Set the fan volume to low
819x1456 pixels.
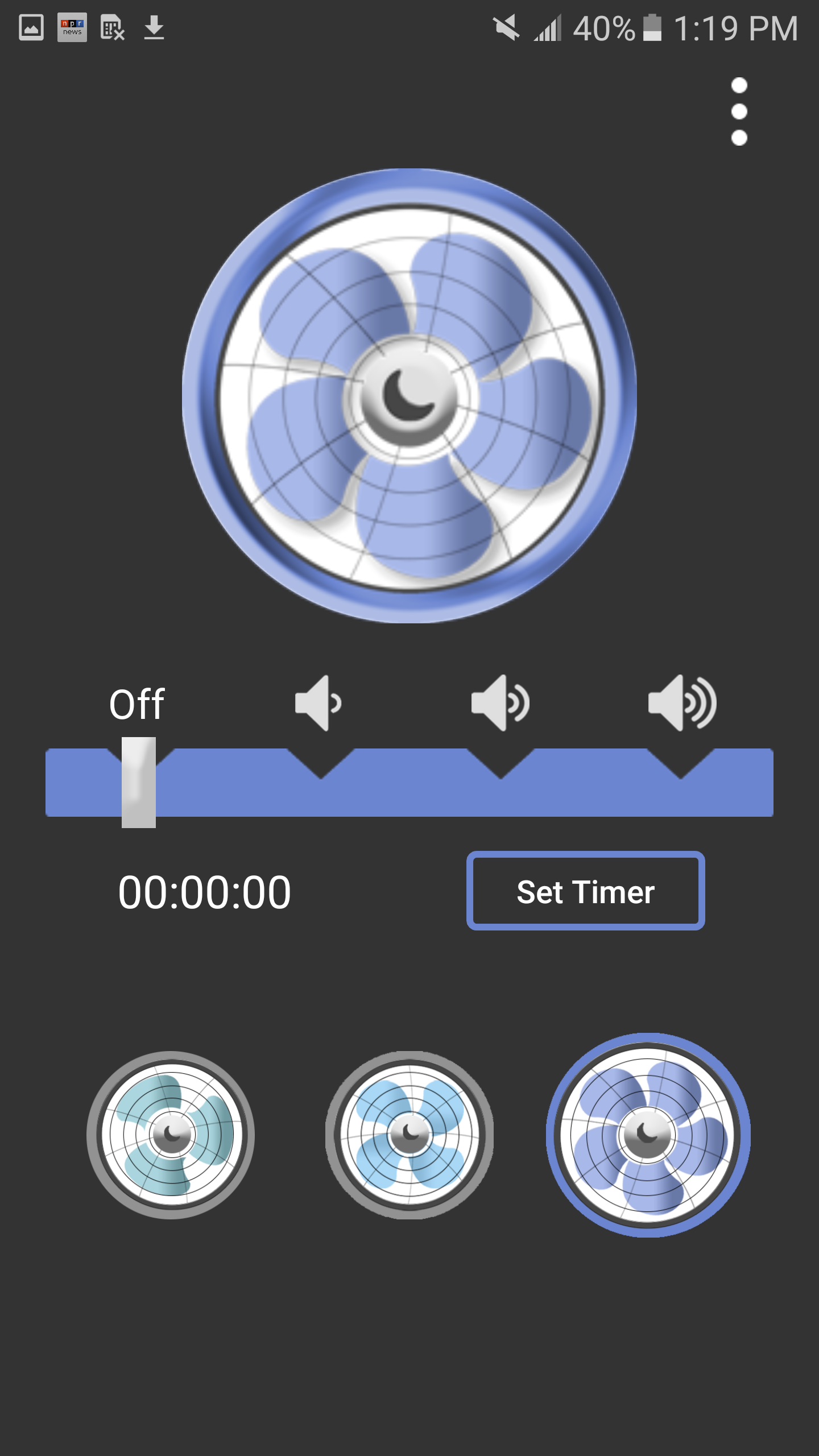[318, 703]
